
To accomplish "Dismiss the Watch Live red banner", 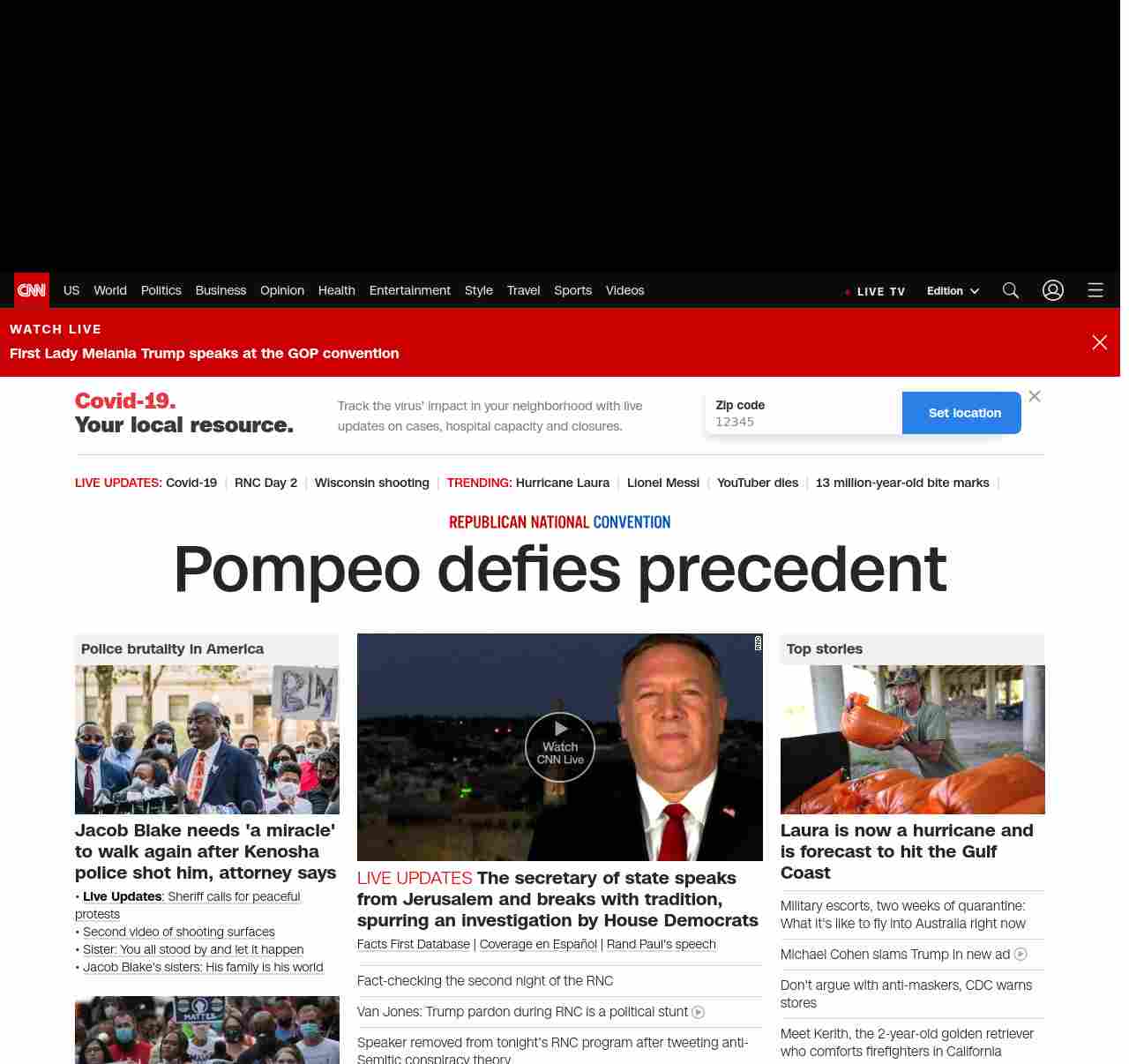I will (1099, 342).
